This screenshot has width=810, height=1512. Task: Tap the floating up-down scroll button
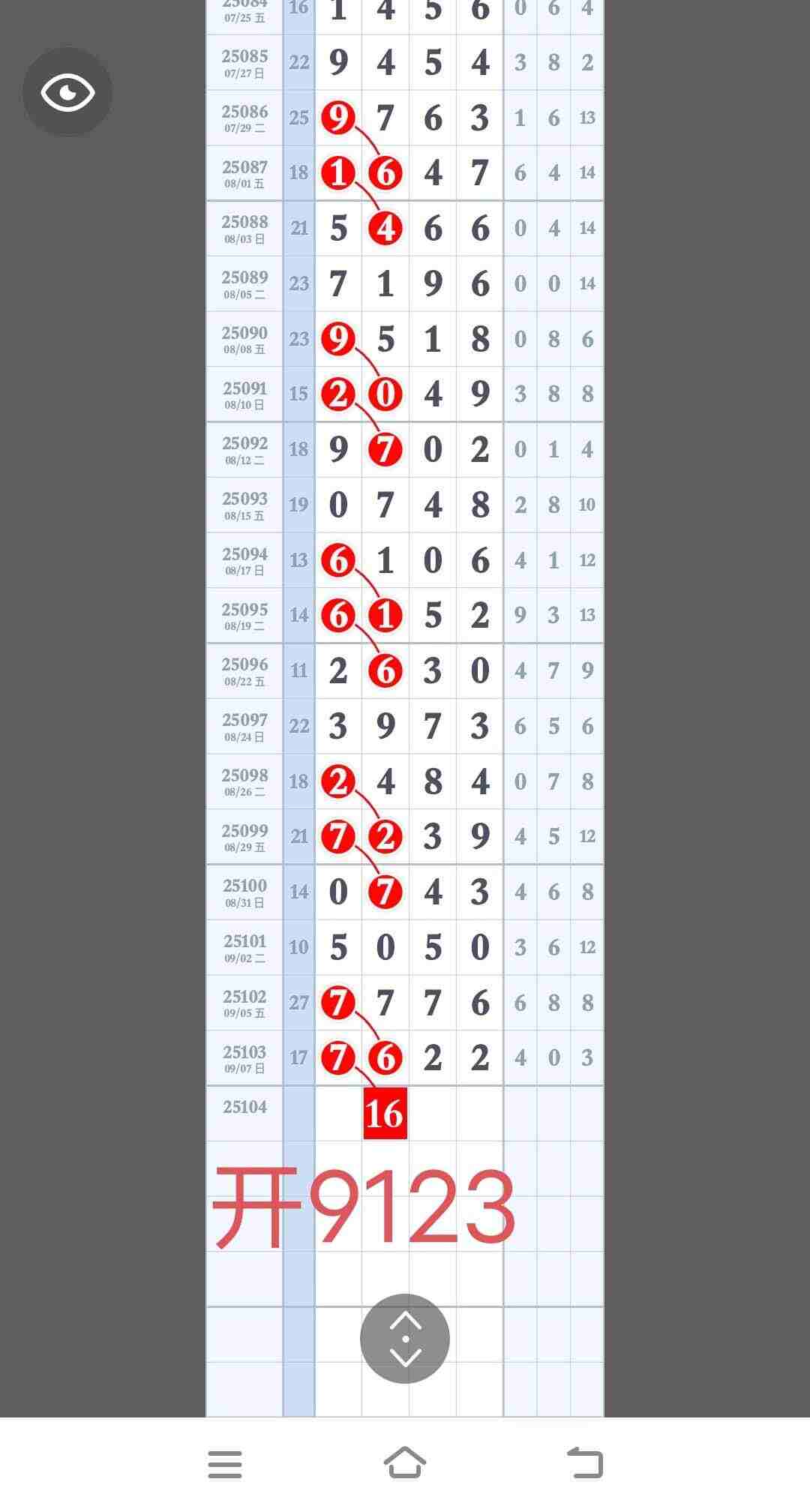[405, 1339]
